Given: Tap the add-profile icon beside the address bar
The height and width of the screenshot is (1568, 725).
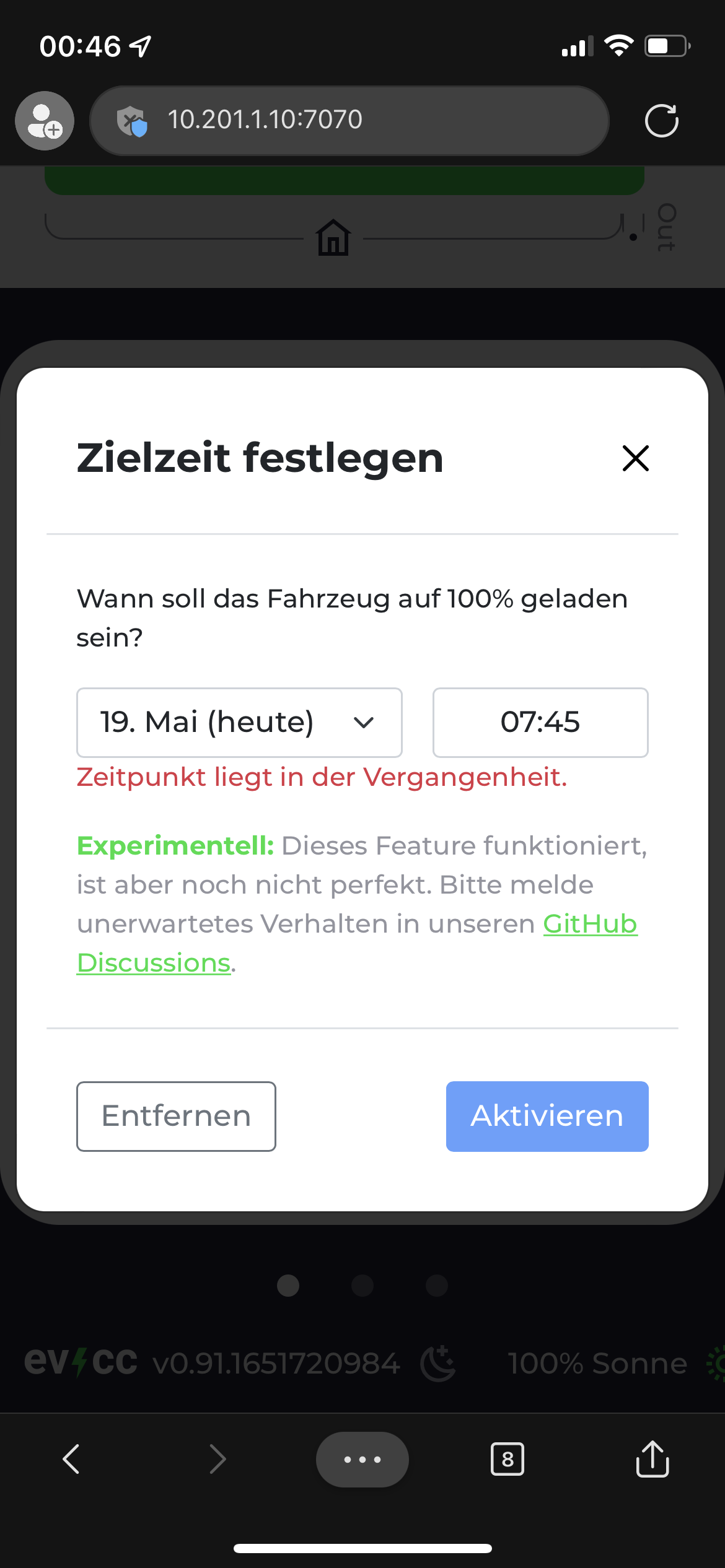Looking at the screenshot, I should pyautogui.click(x=44, y=121).
